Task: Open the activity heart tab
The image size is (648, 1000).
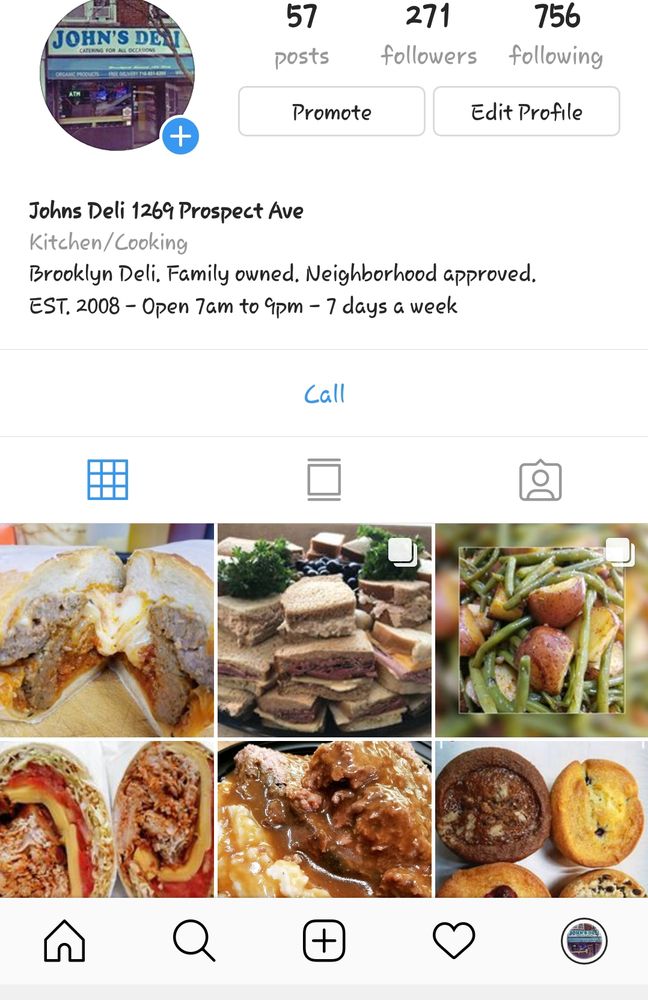Action: 453,941
